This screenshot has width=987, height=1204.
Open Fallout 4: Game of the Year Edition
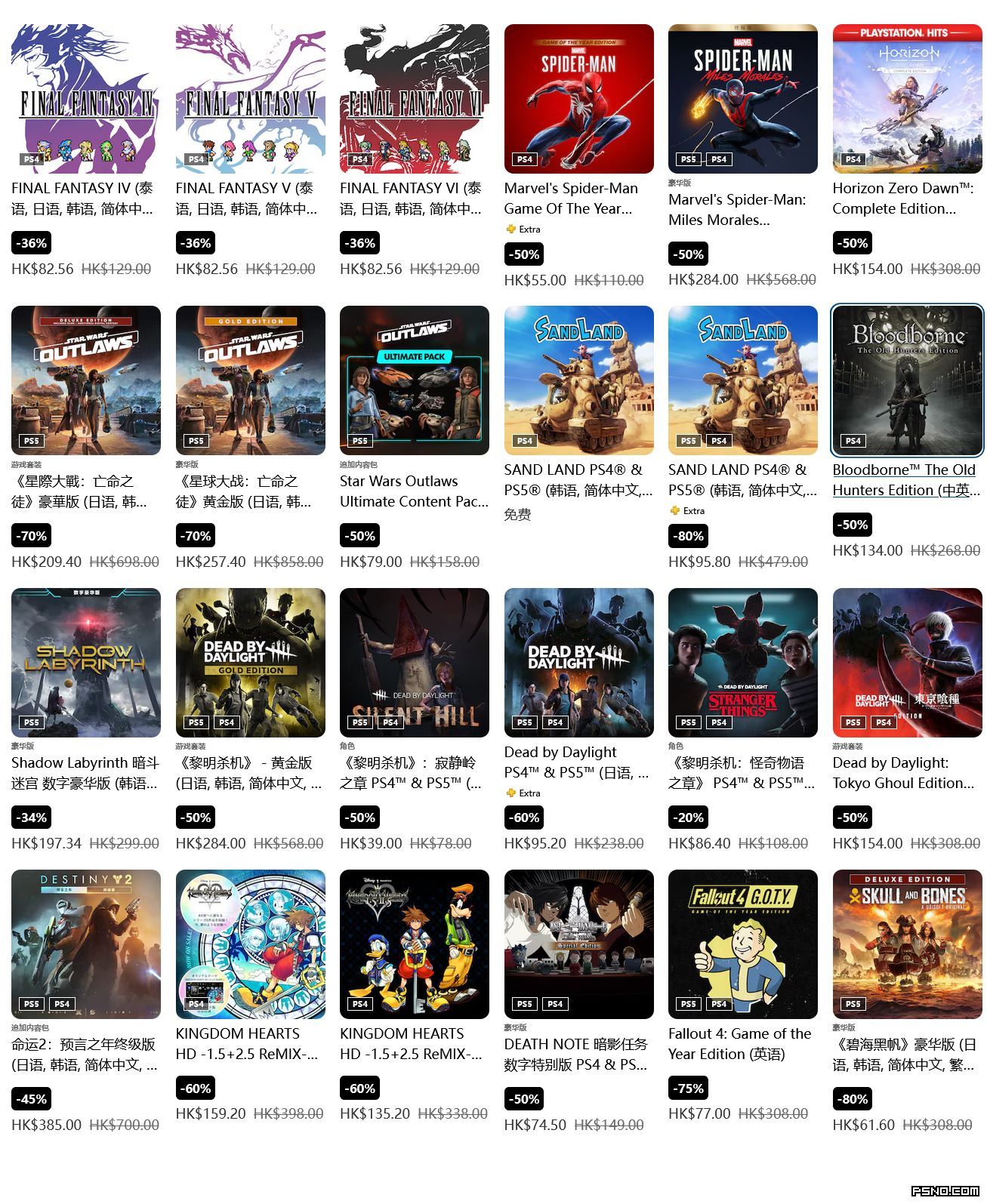click(x=742, y=944)
